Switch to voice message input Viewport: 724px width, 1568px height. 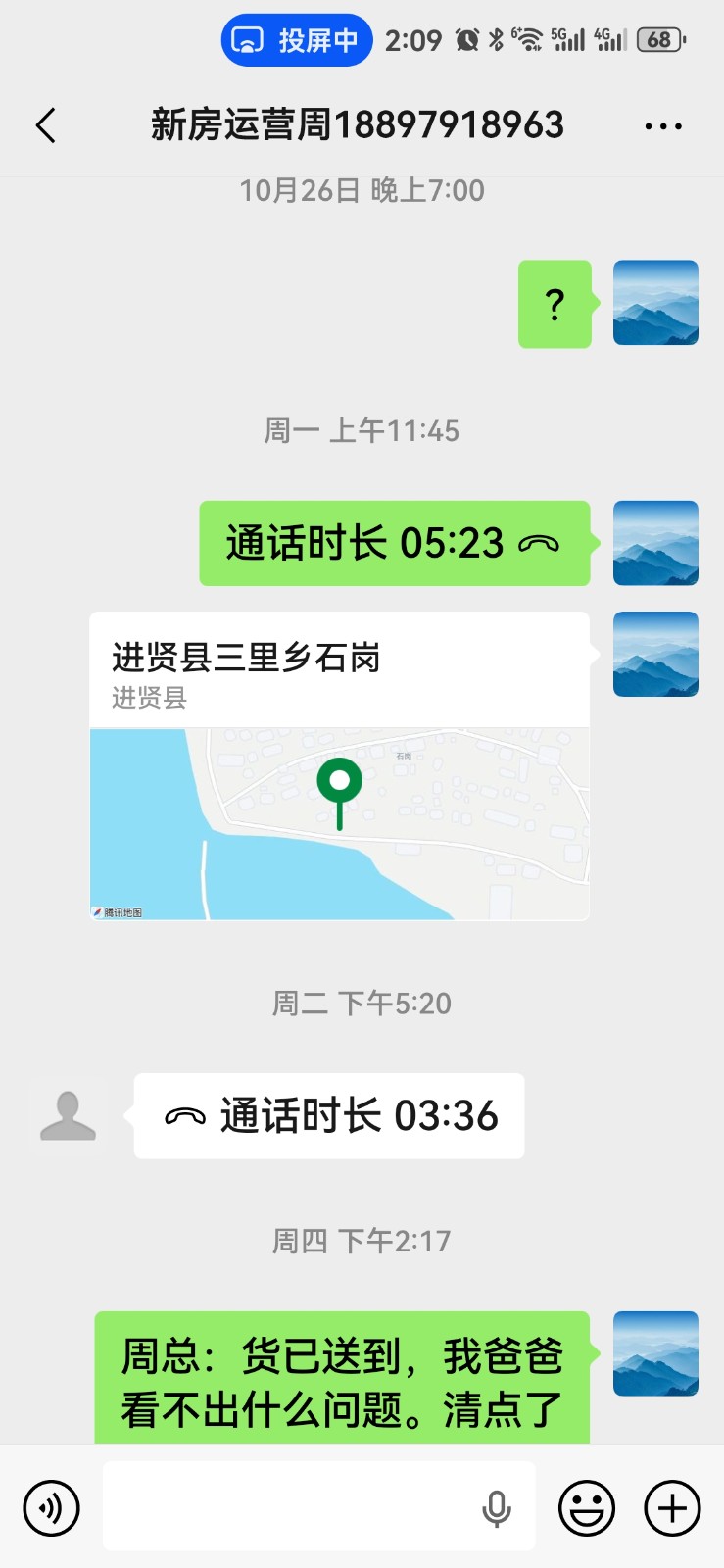pyautogui.click(x=51, y=1507)
